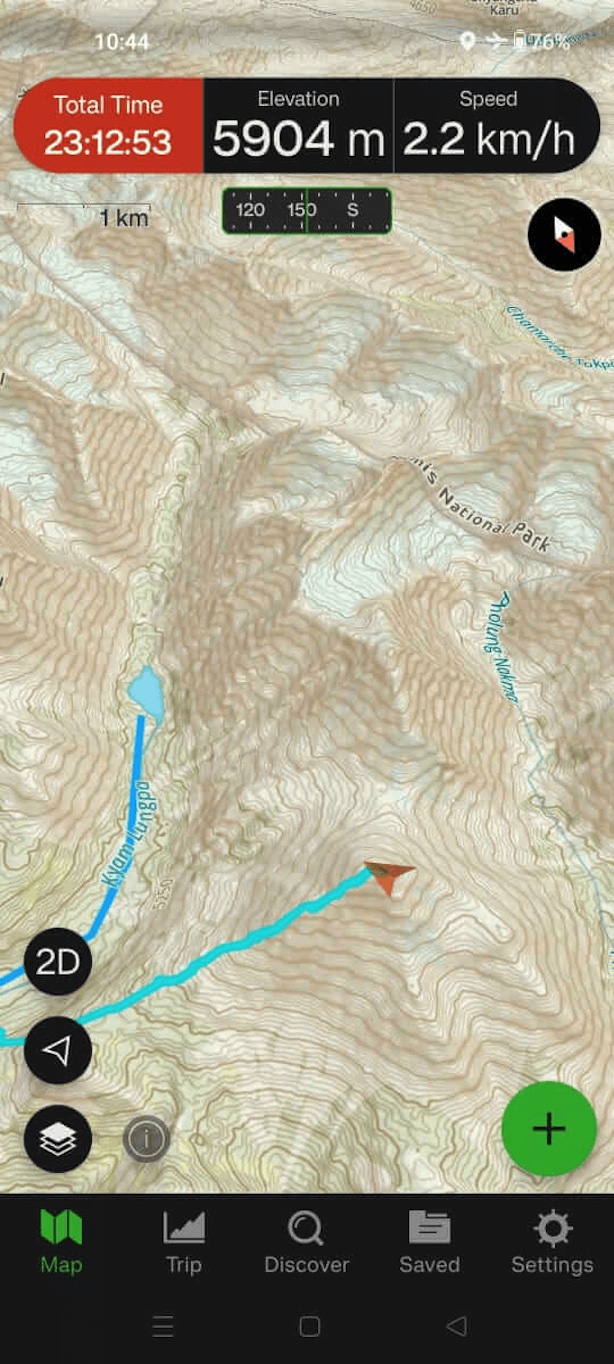Tap the system home button
614x1364 pixels.
310,1326
